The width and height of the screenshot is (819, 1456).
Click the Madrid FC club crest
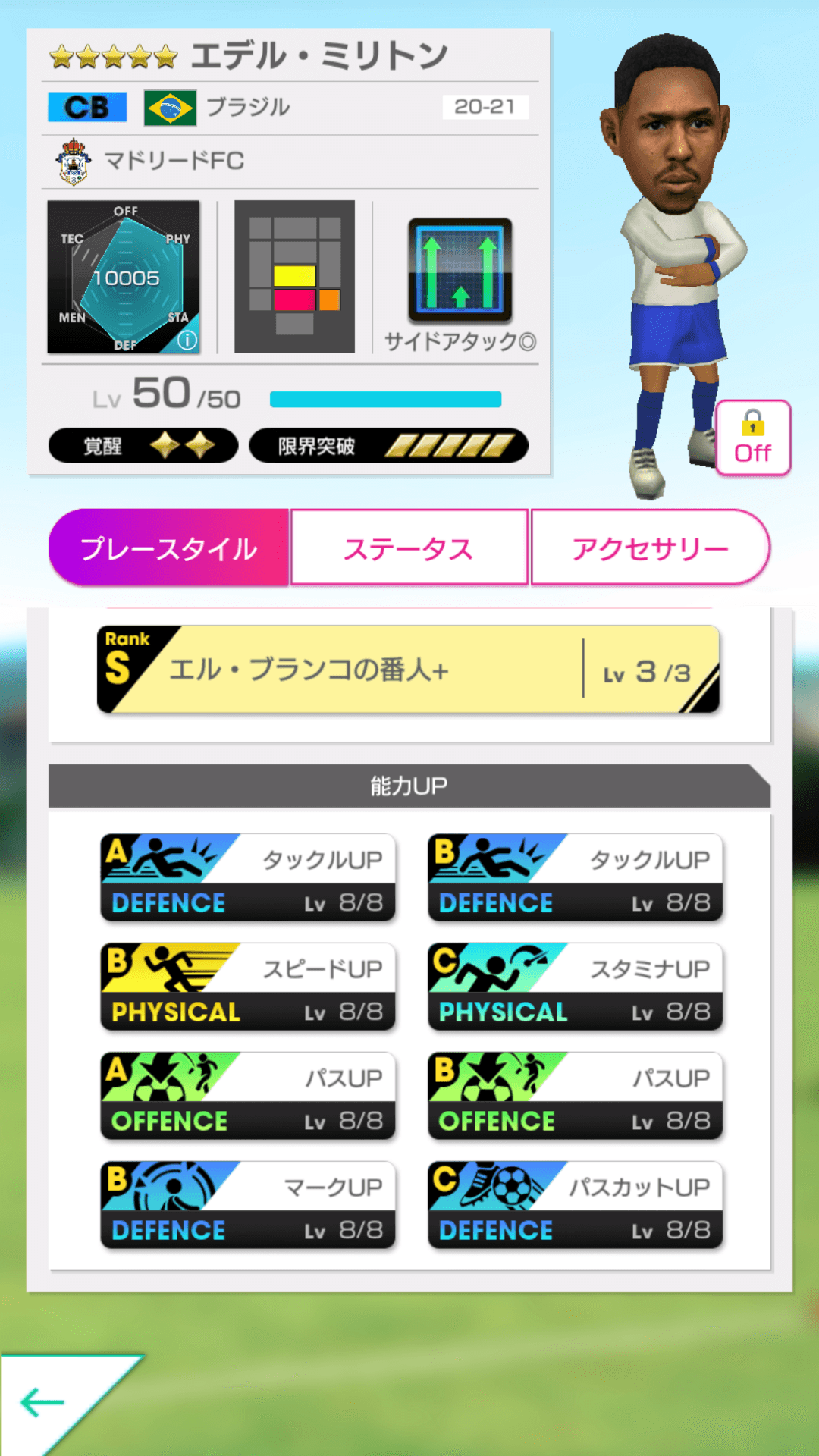[x=73, y=158]
